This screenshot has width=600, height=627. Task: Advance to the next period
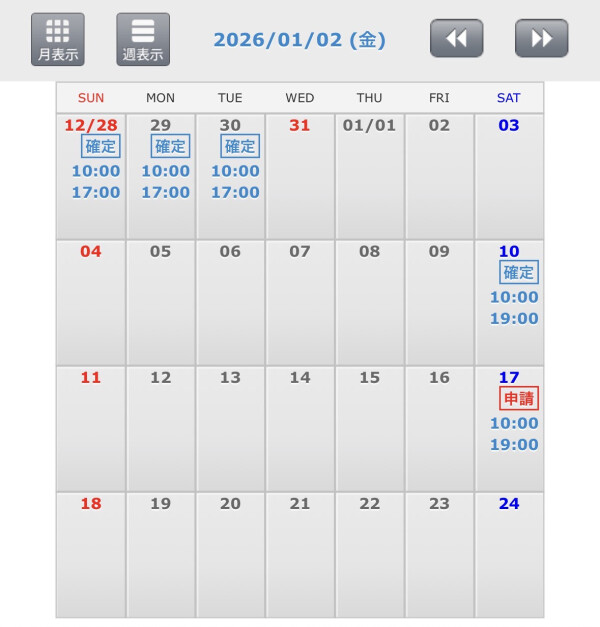(x=542, y=38)
